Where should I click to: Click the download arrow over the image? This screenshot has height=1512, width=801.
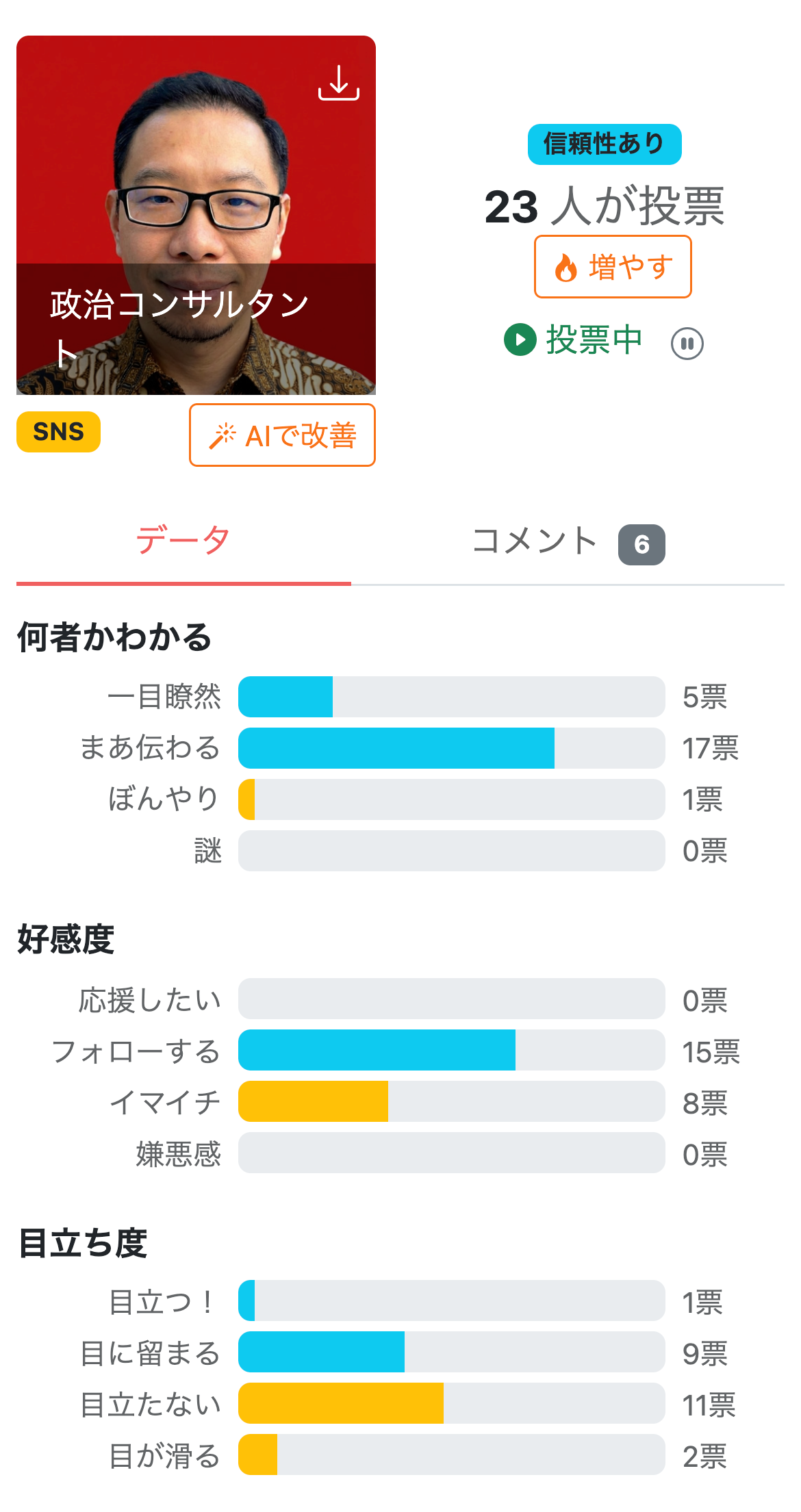pyautogui.click(x=340, y=82)
